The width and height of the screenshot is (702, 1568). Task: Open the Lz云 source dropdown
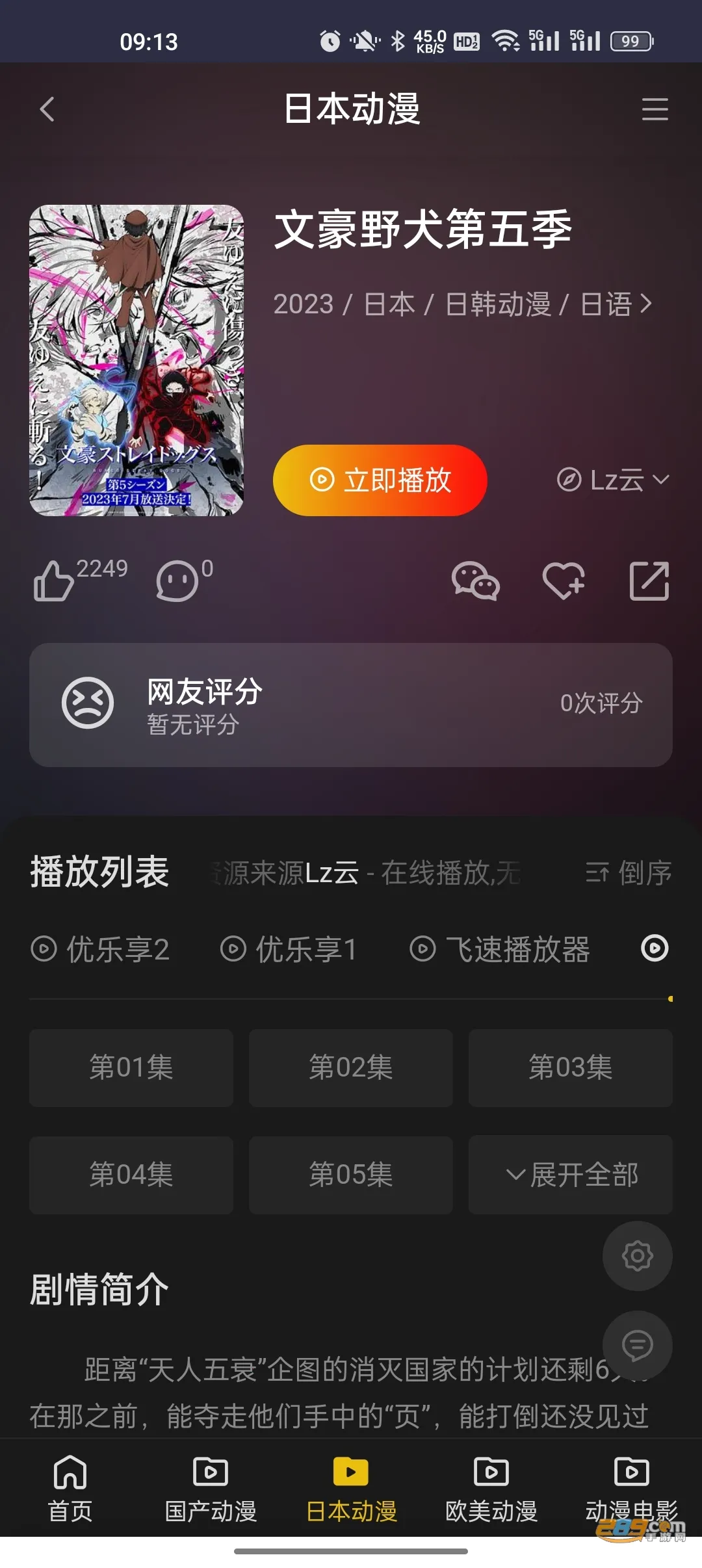[613, 480]
